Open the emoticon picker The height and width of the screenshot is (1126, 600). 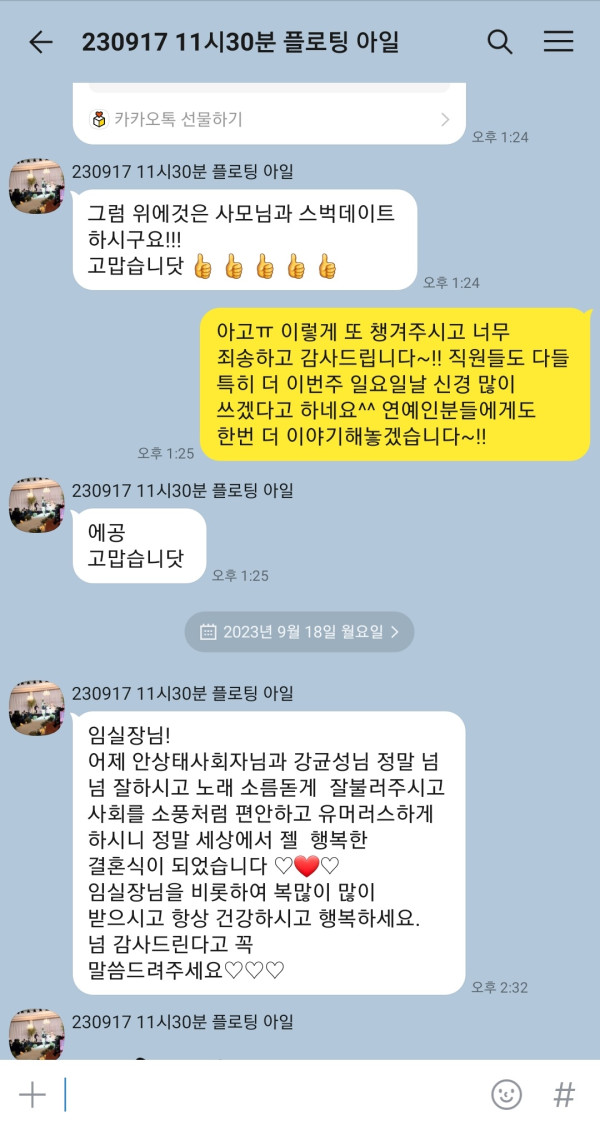tap(506, 1094)
